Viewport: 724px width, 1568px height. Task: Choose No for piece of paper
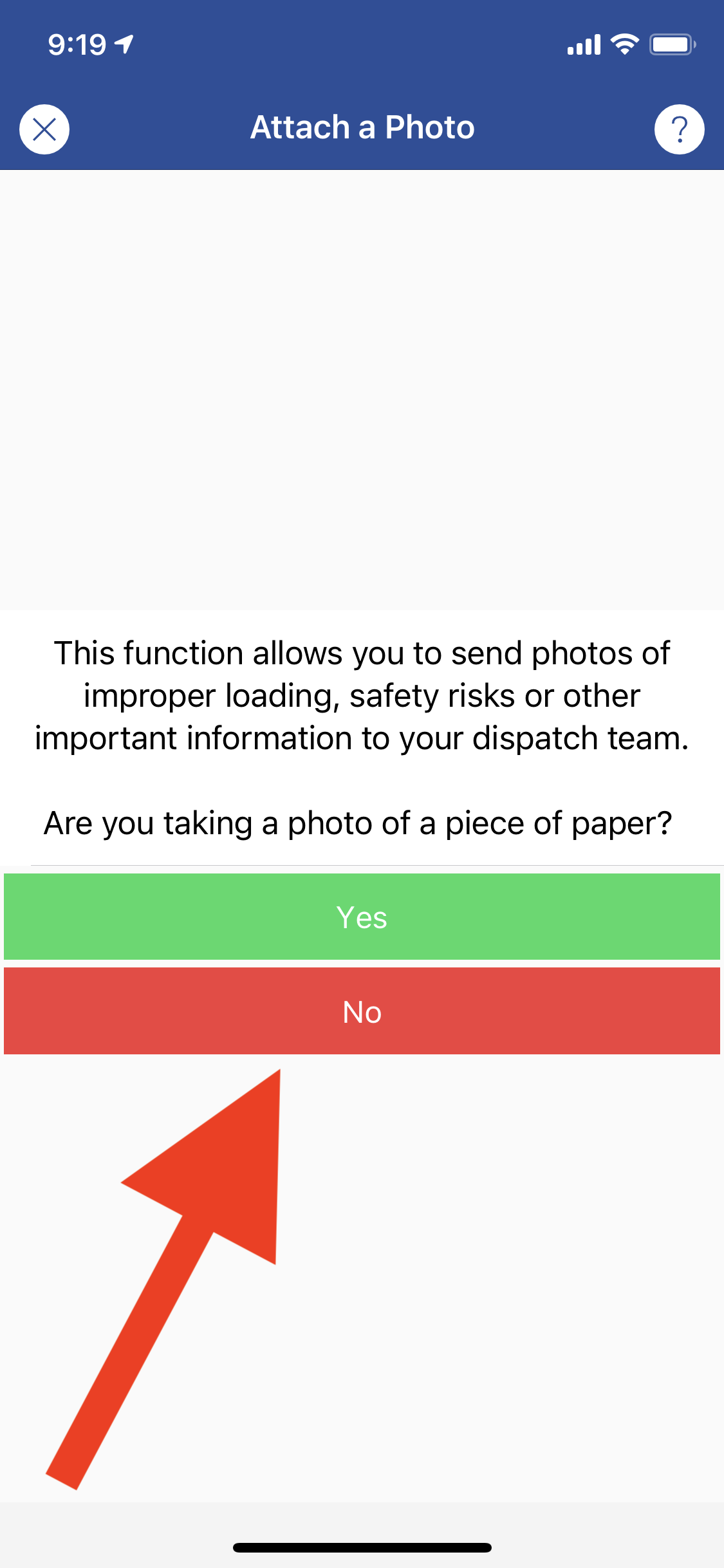tap(362, 1011)
